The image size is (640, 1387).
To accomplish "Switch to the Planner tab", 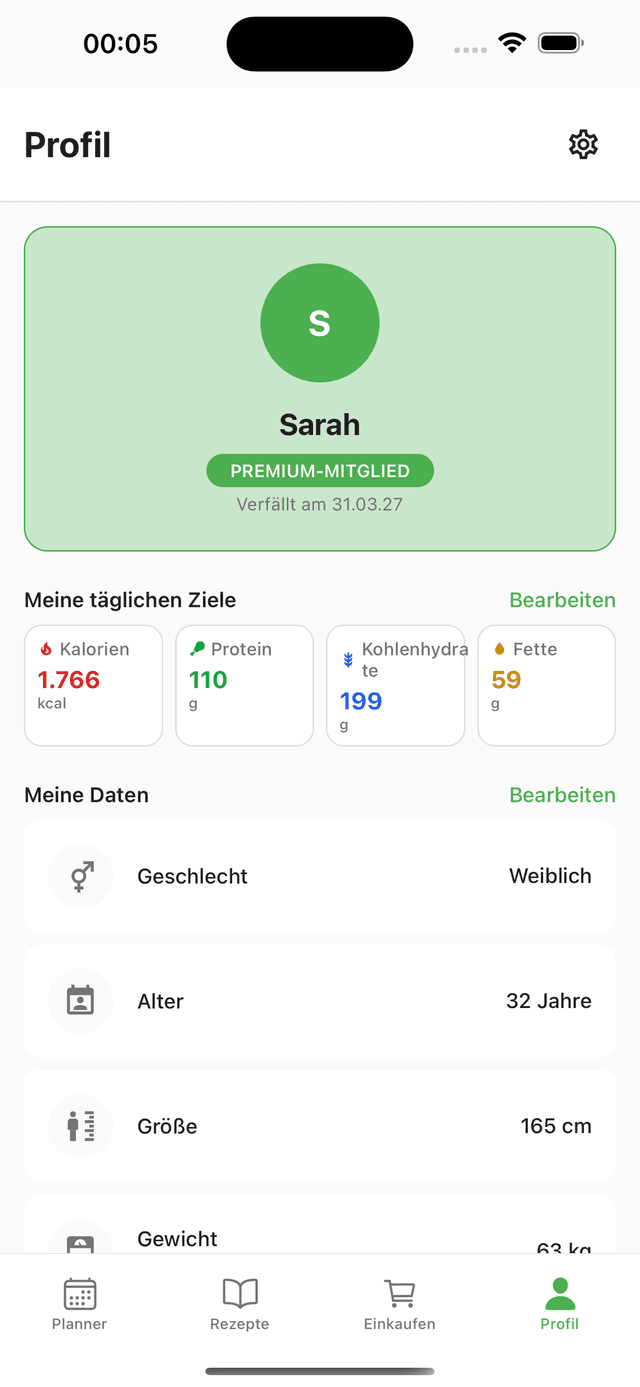I will coord(80,1304).
